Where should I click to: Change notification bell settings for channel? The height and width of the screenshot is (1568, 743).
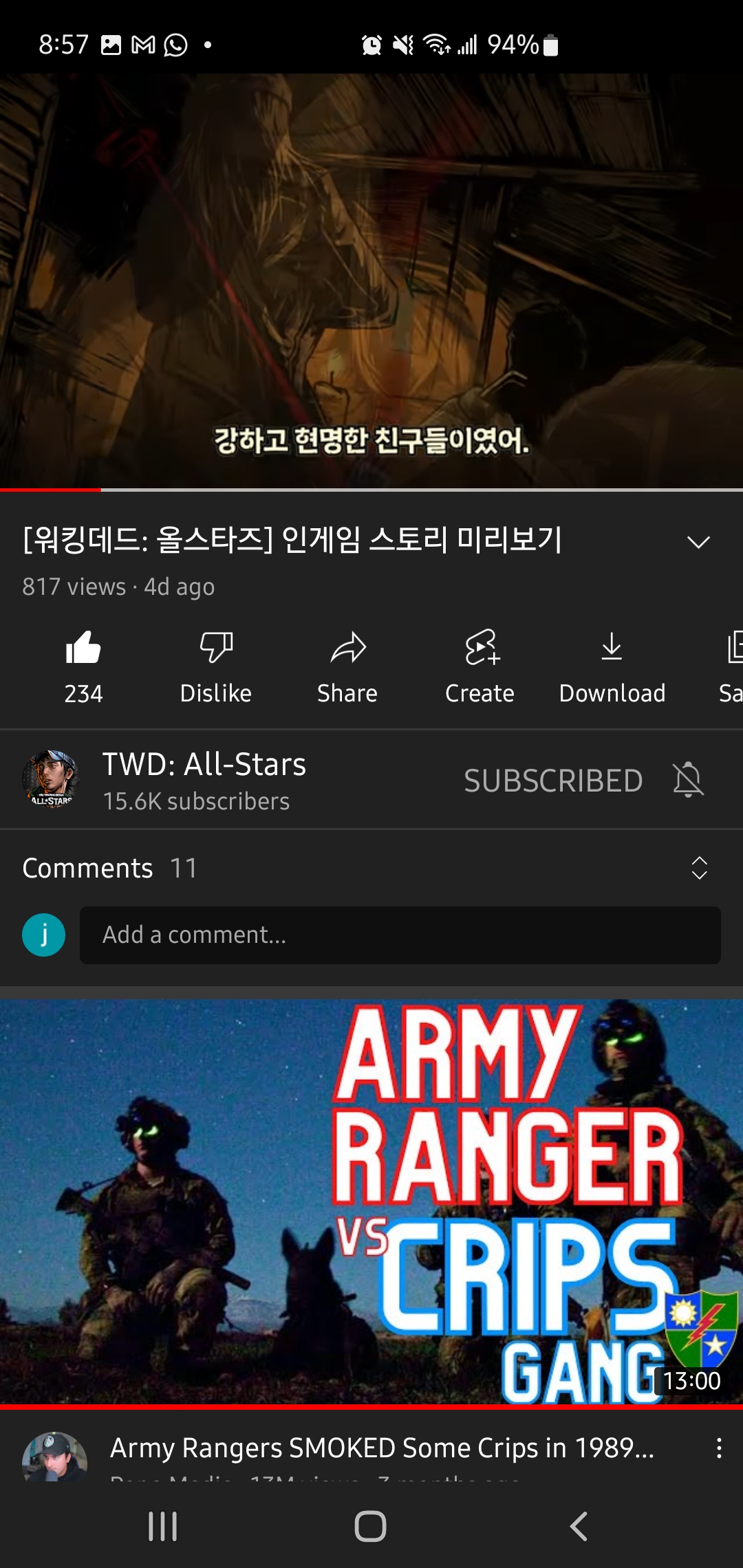click(688, 780)
